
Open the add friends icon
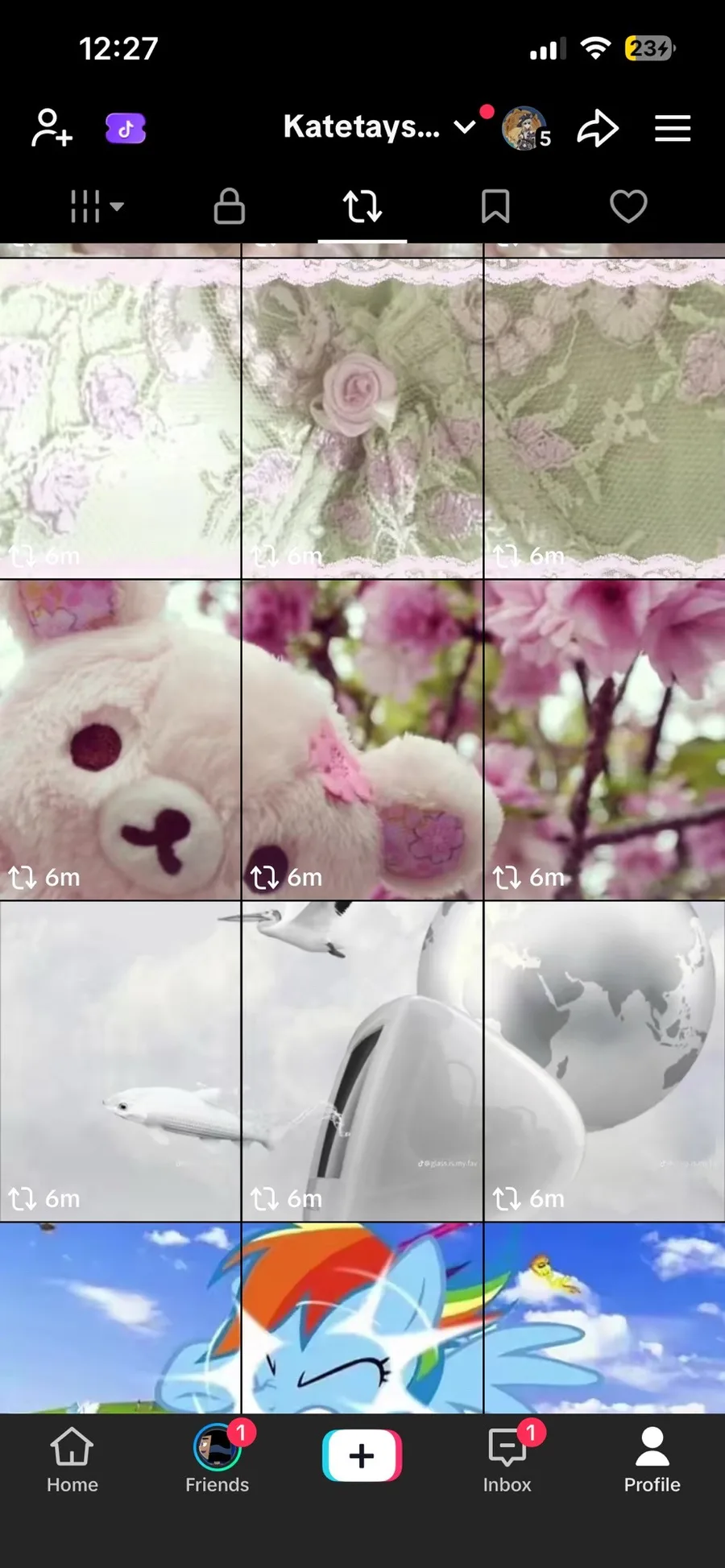coord(52,128)
